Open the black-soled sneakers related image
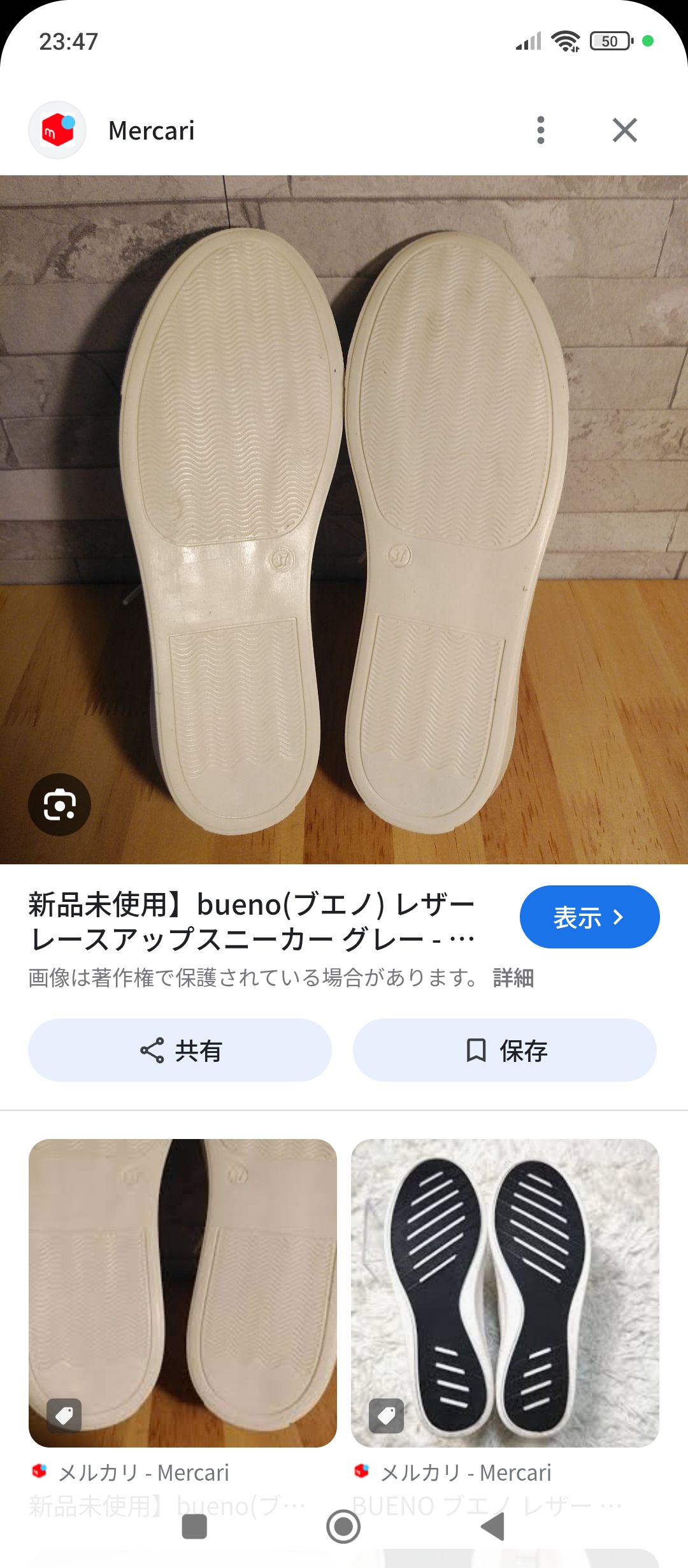Viewport: 688px width, 1568px height. point(505,1293)
